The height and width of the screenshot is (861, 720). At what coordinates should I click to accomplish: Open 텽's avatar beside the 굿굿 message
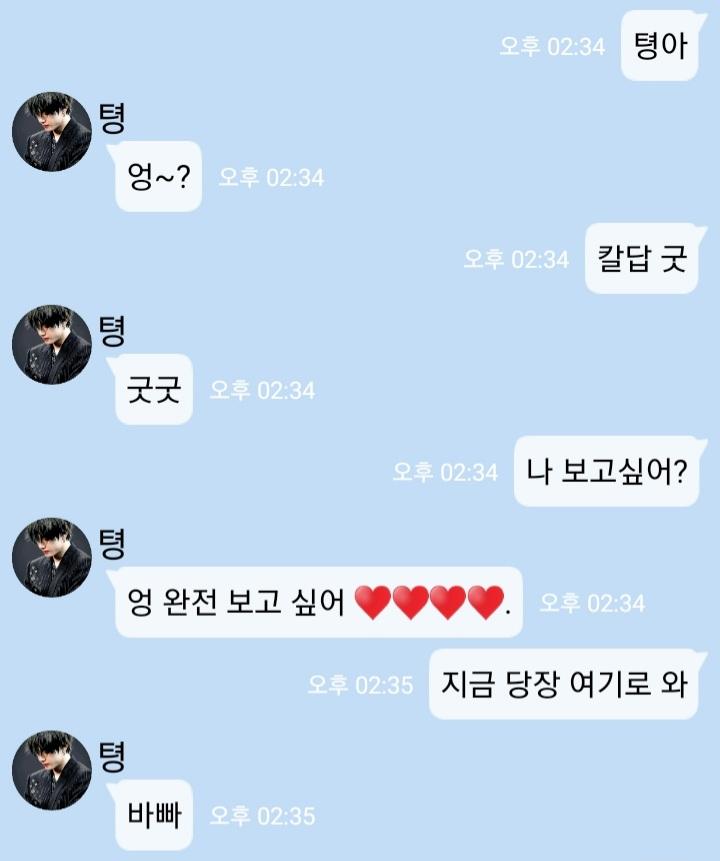coord(51,345)
